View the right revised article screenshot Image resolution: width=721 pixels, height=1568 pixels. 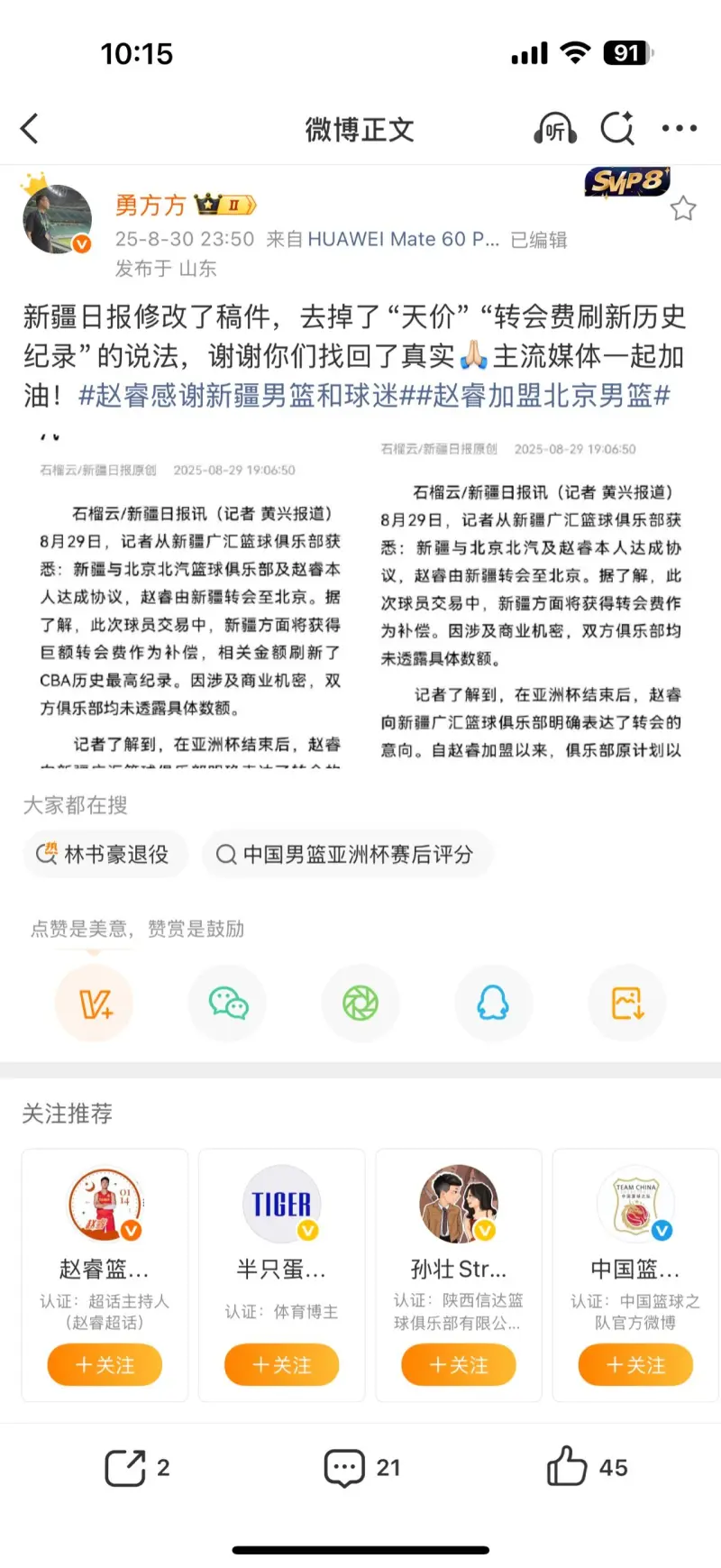click(x=532, y=600)
